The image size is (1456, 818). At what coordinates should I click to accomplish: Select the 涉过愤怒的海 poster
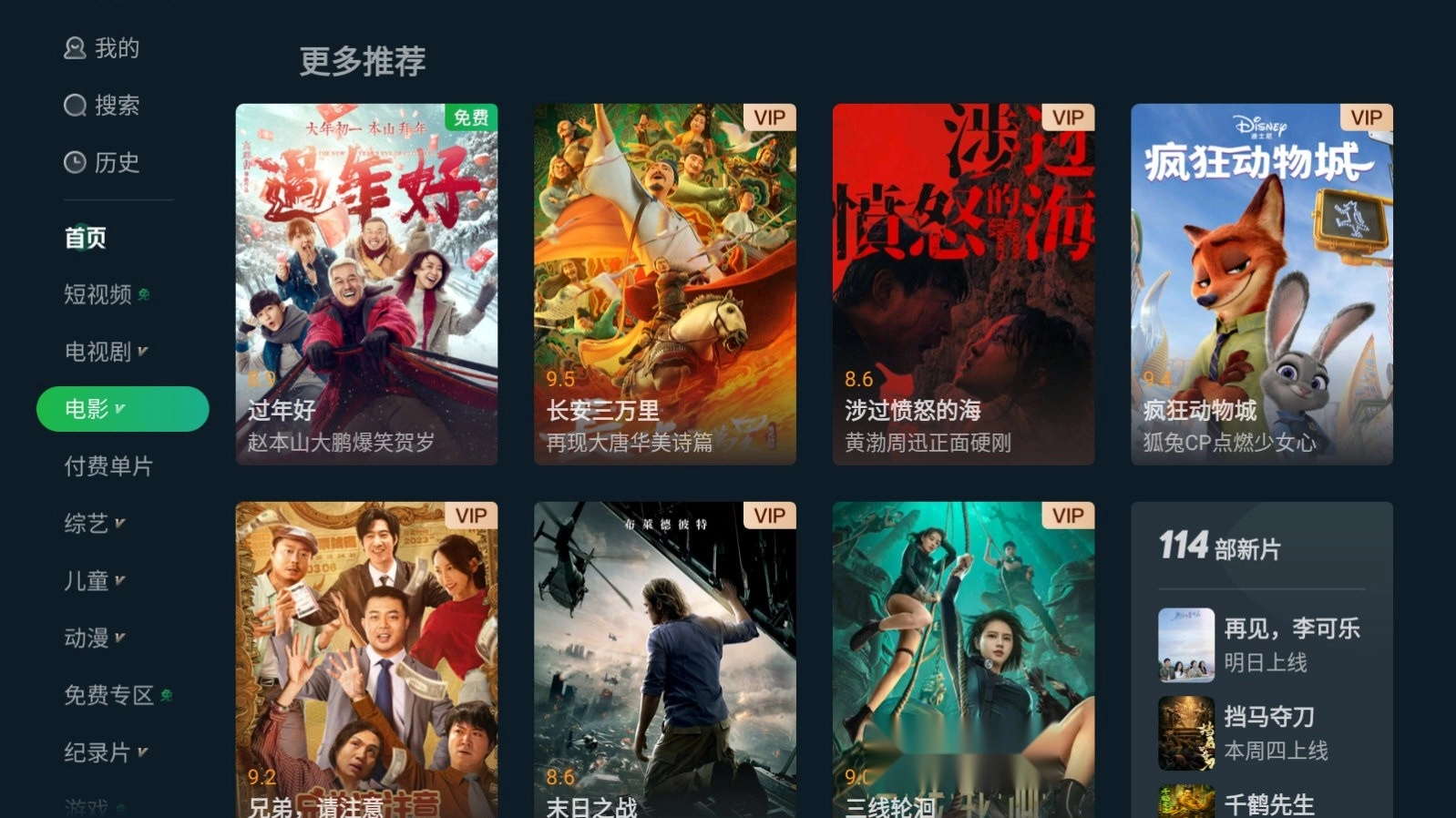(963, 283)
